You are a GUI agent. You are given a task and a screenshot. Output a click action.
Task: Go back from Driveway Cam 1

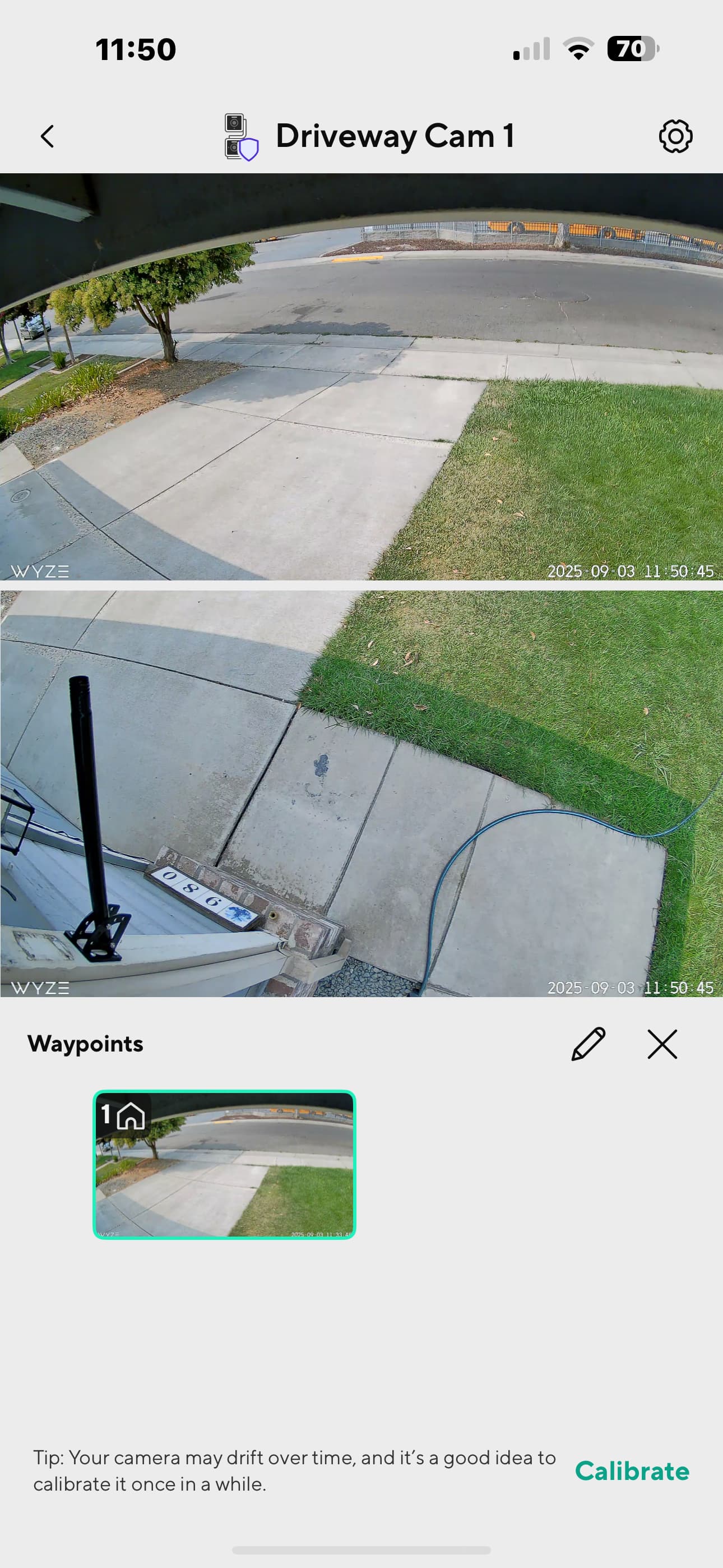[48, 136]
